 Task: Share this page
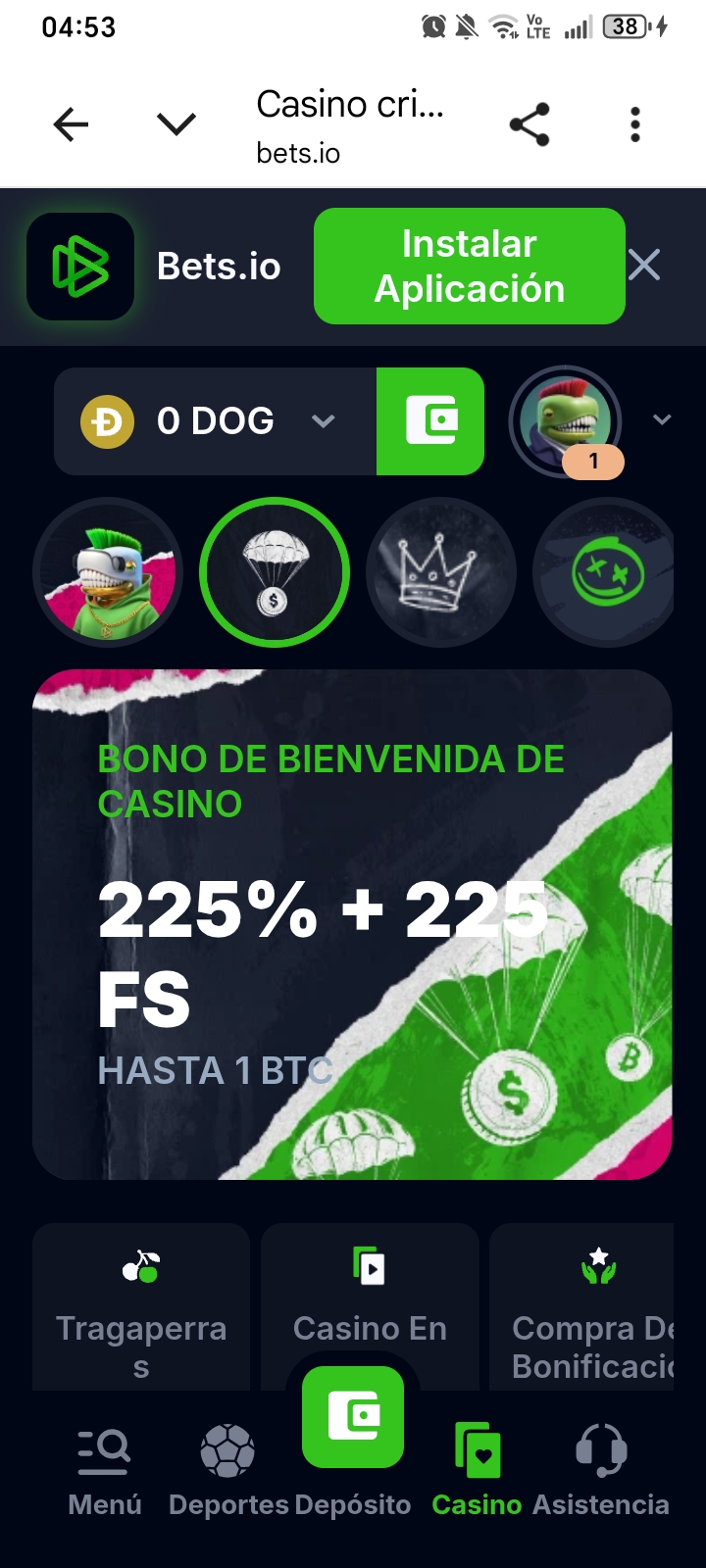tap(529, 124)
